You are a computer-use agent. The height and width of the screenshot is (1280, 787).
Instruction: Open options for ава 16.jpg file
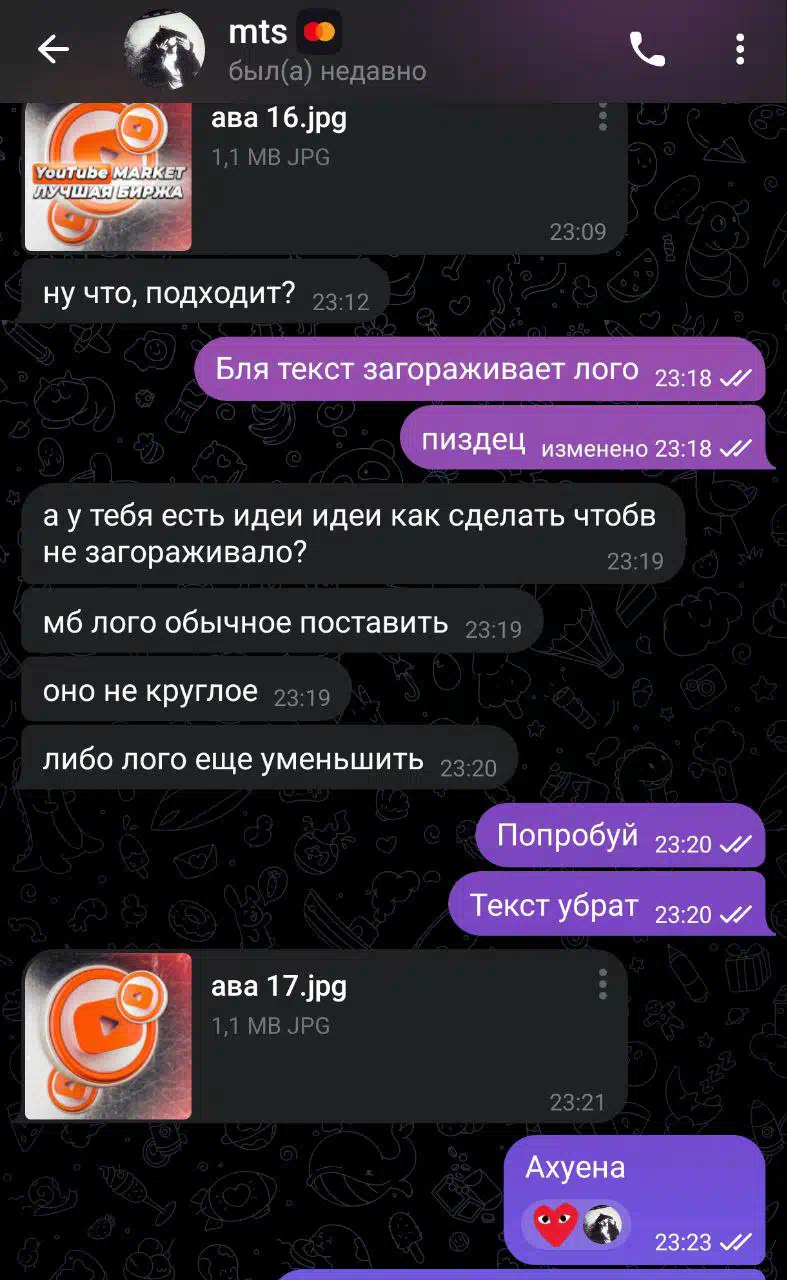pos(603,118)
